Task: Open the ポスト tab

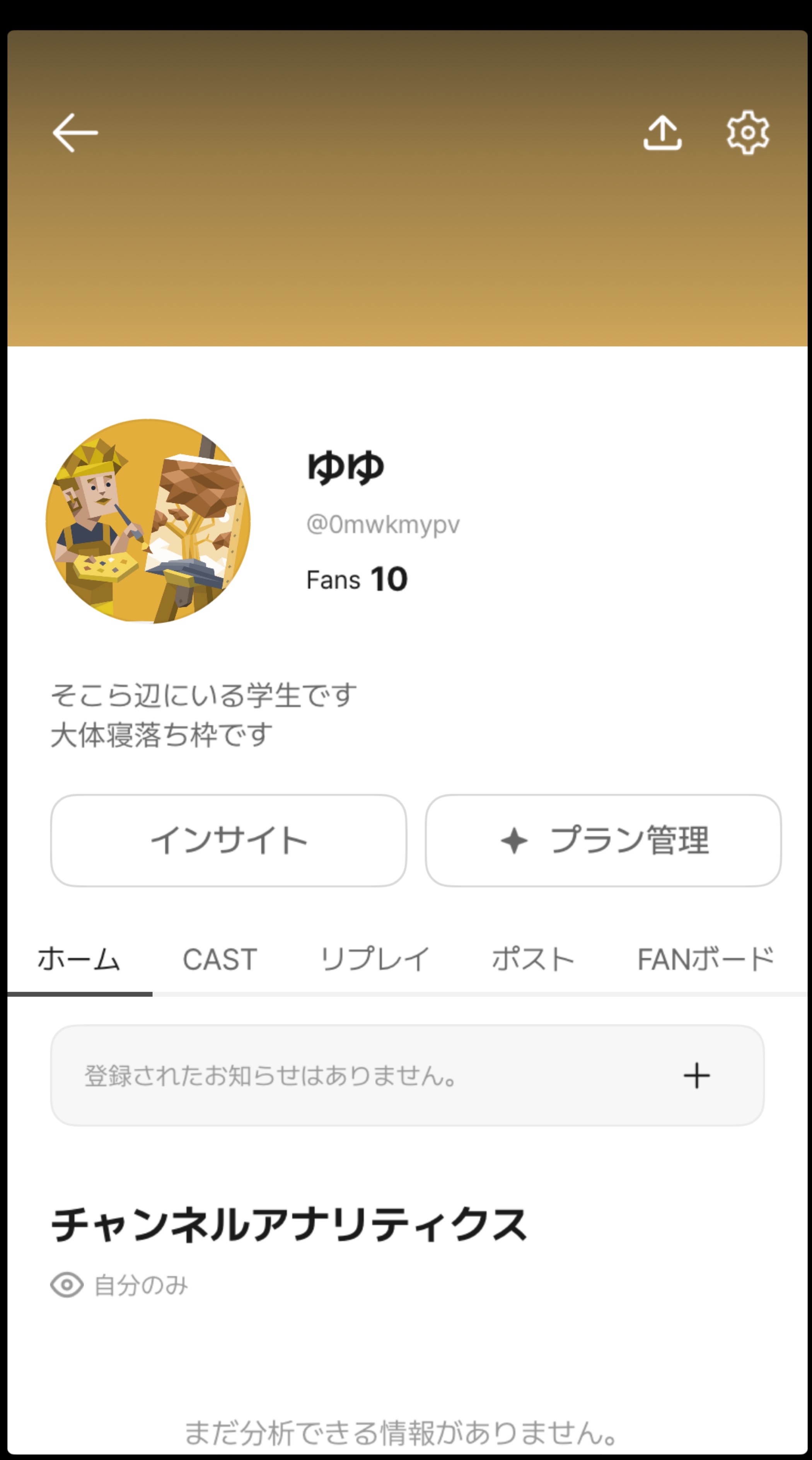Action: (533, 960)
